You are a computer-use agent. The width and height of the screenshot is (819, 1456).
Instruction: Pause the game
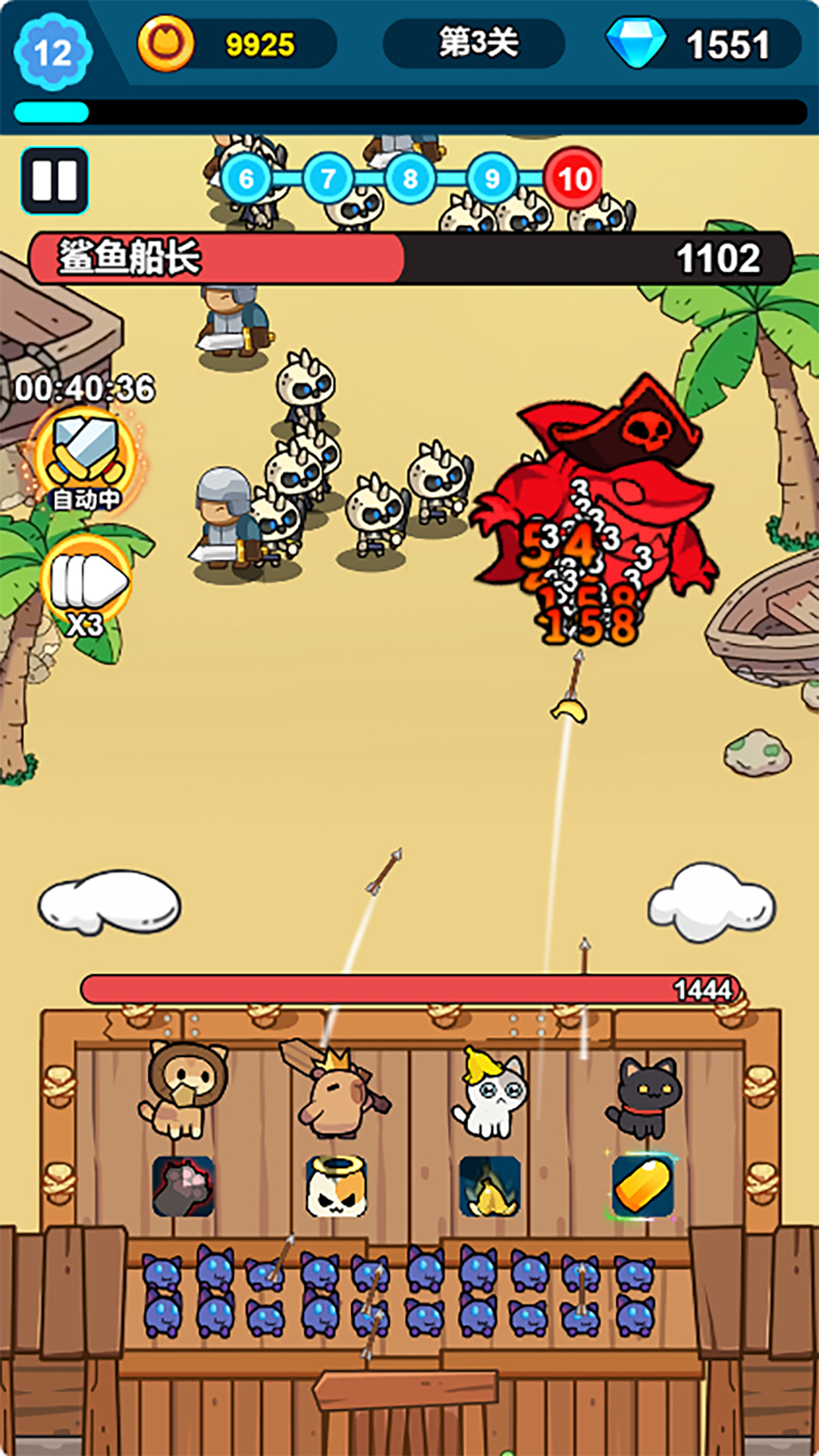[x=55, y=180]
